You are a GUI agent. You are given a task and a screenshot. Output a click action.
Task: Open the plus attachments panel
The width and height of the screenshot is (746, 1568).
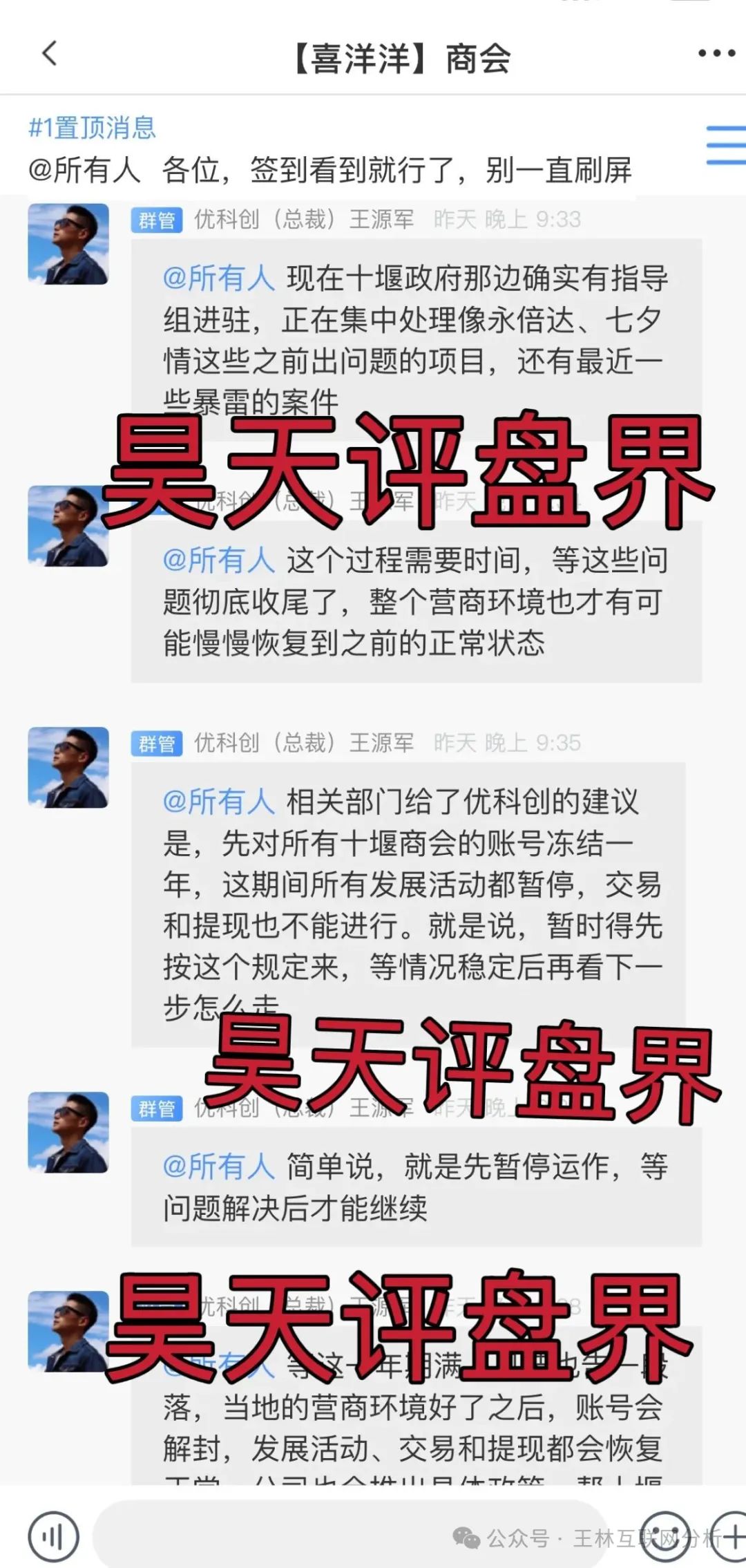coord(732,1537)
